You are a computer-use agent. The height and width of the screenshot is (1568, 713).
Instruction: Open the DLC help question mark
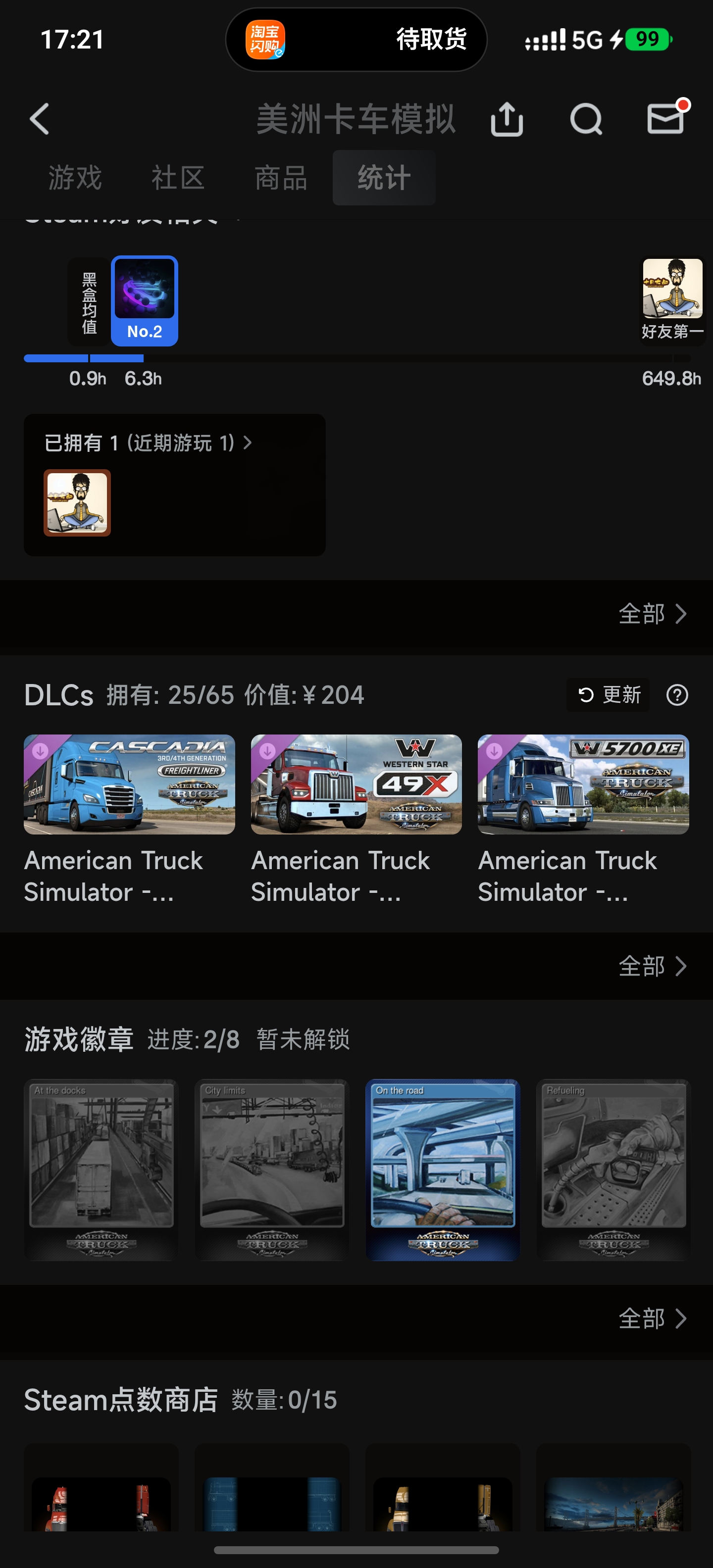(677, 694)
